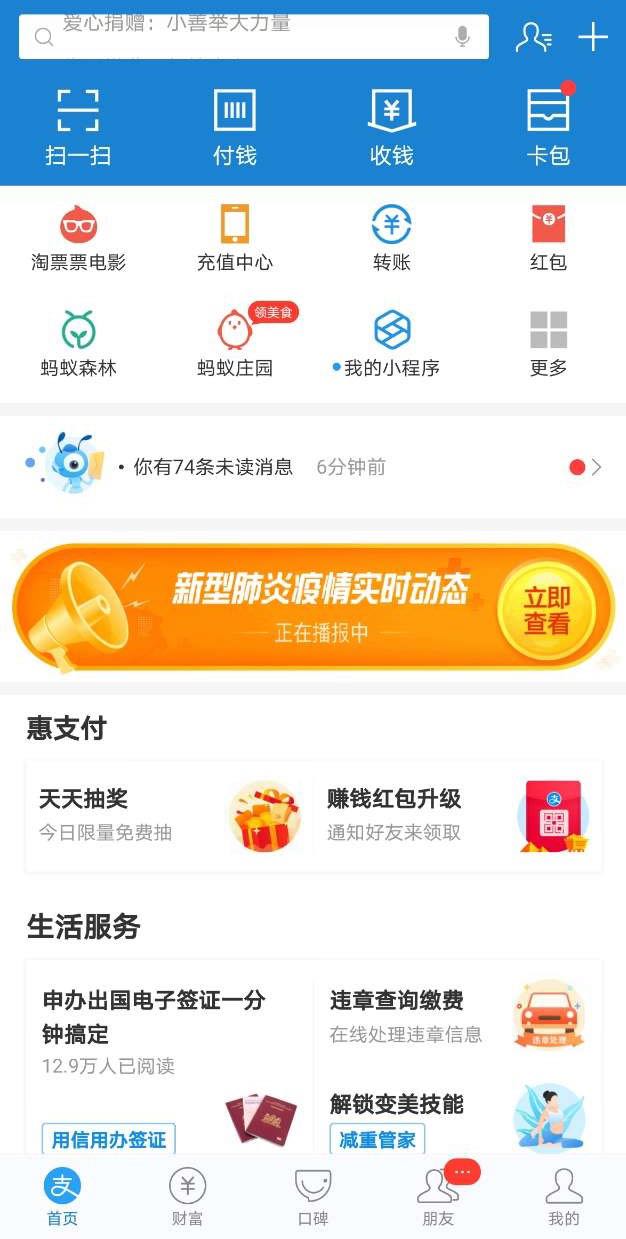Viewport: 626px width, 1239px height.
Task: Enter 蚂蚁森林
Action: coord(79,343)
